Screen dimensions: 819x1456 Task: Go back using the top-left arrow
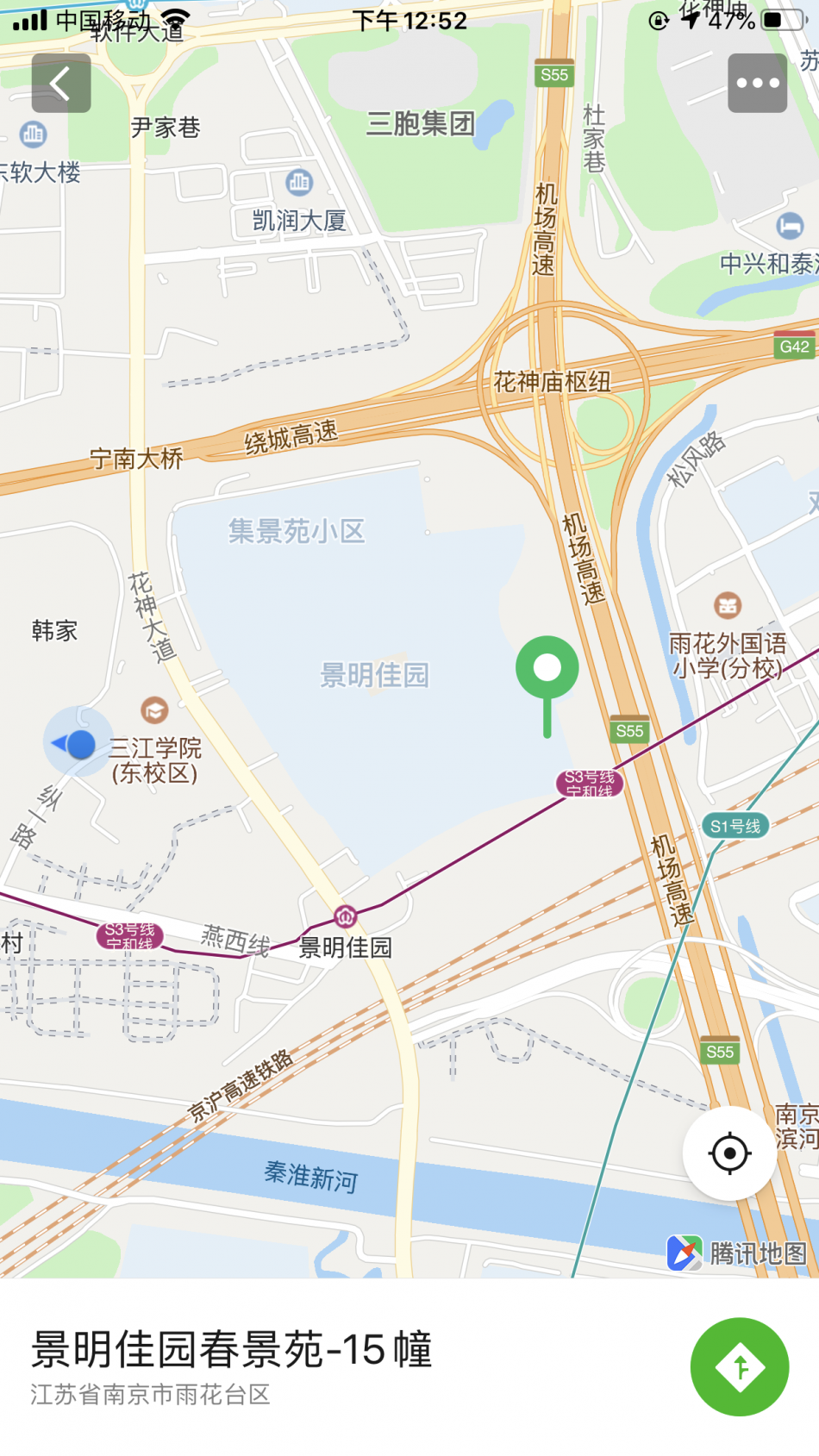61,84
